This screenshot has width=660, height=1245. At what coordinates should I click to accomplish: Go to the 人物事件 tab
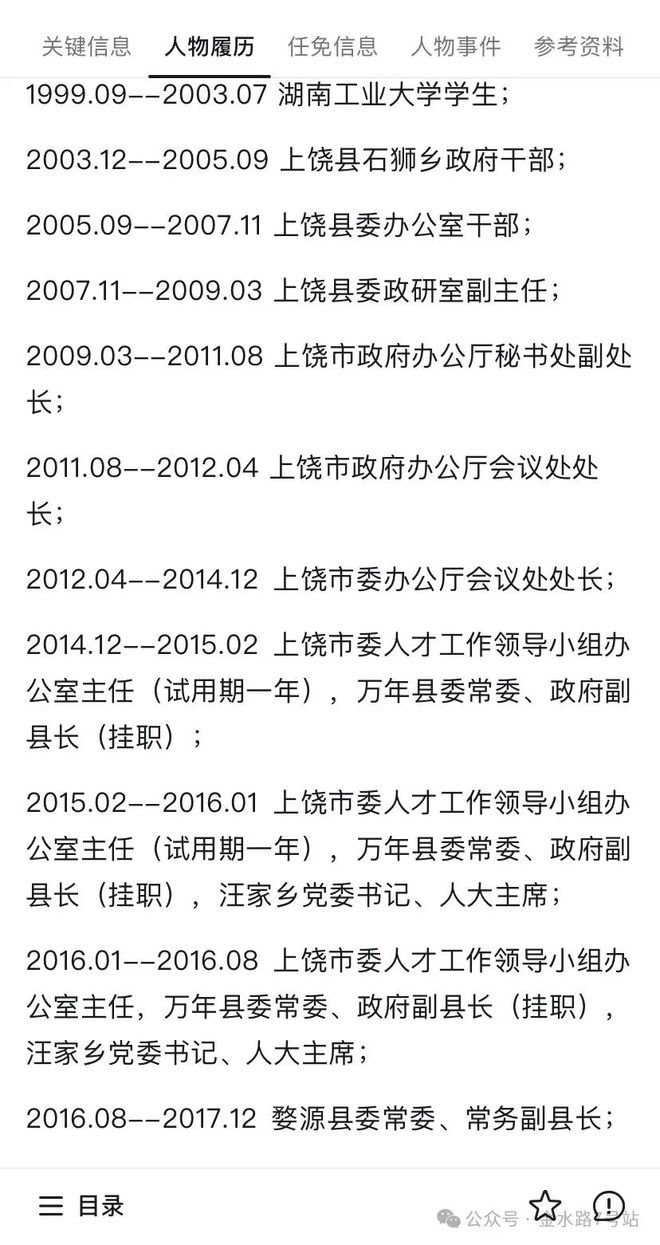(456, 45)
